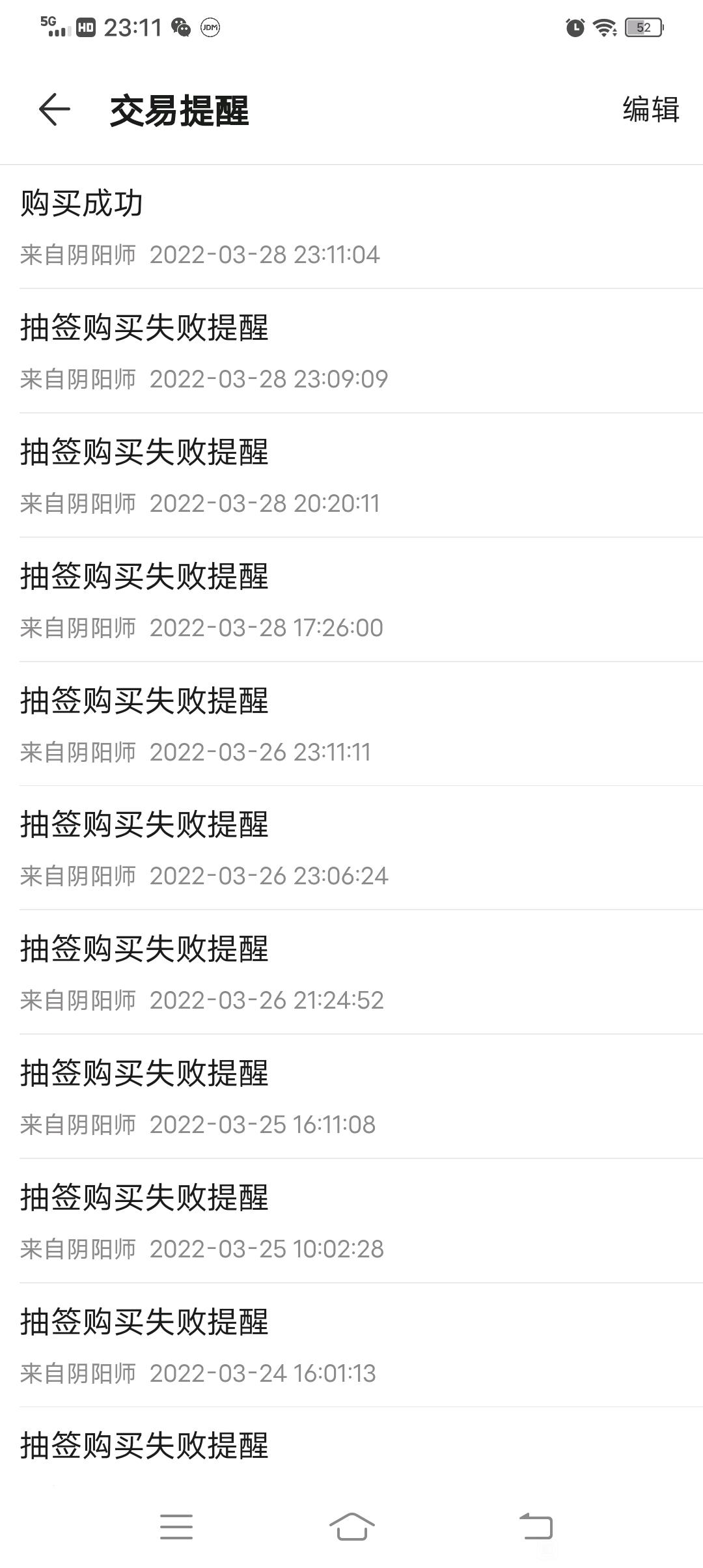This screenshot has height=1568, width=703.
Task: Open the 购买成功 message from 23:11:04
Action: click(351, 227)
